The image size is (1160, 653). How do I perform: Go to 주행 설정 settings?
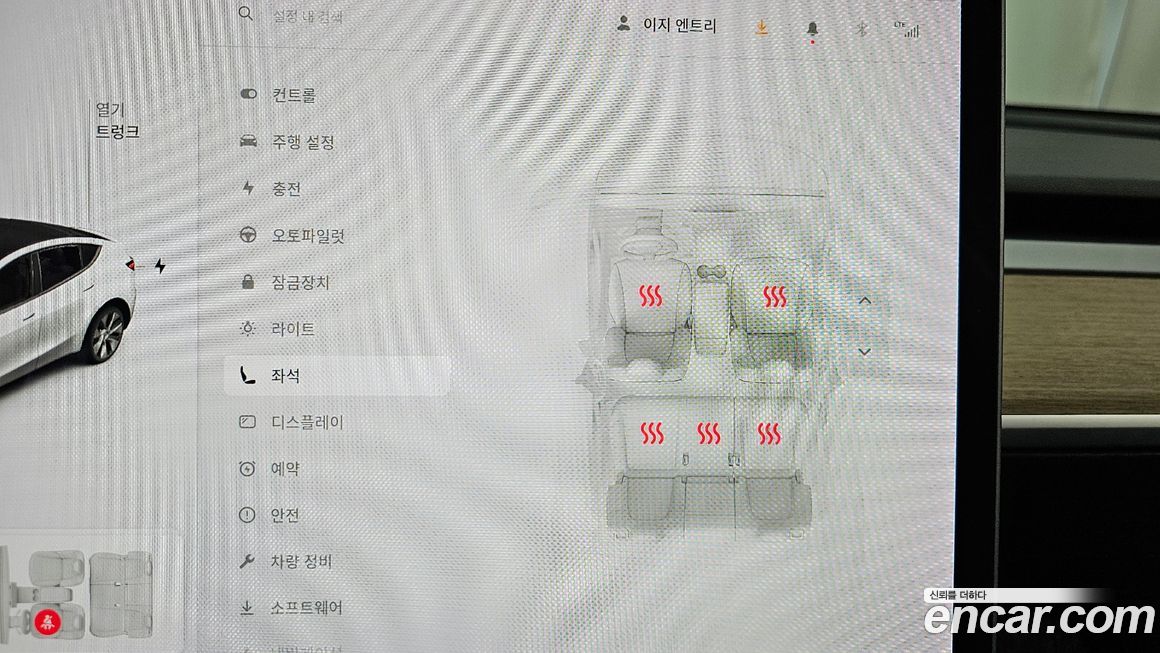point(301,142)
